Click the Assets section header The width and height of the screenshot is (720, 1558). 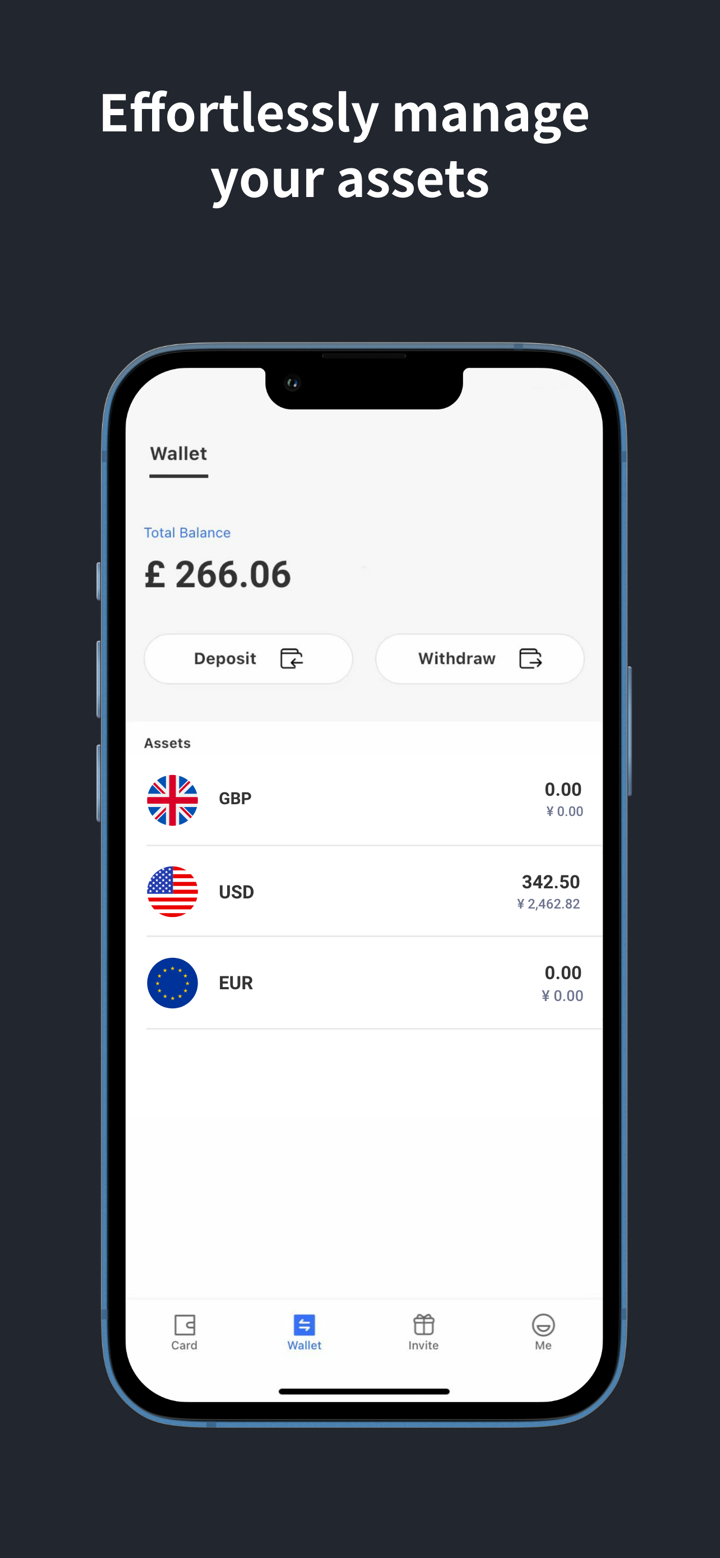click(x=167, y=743)
